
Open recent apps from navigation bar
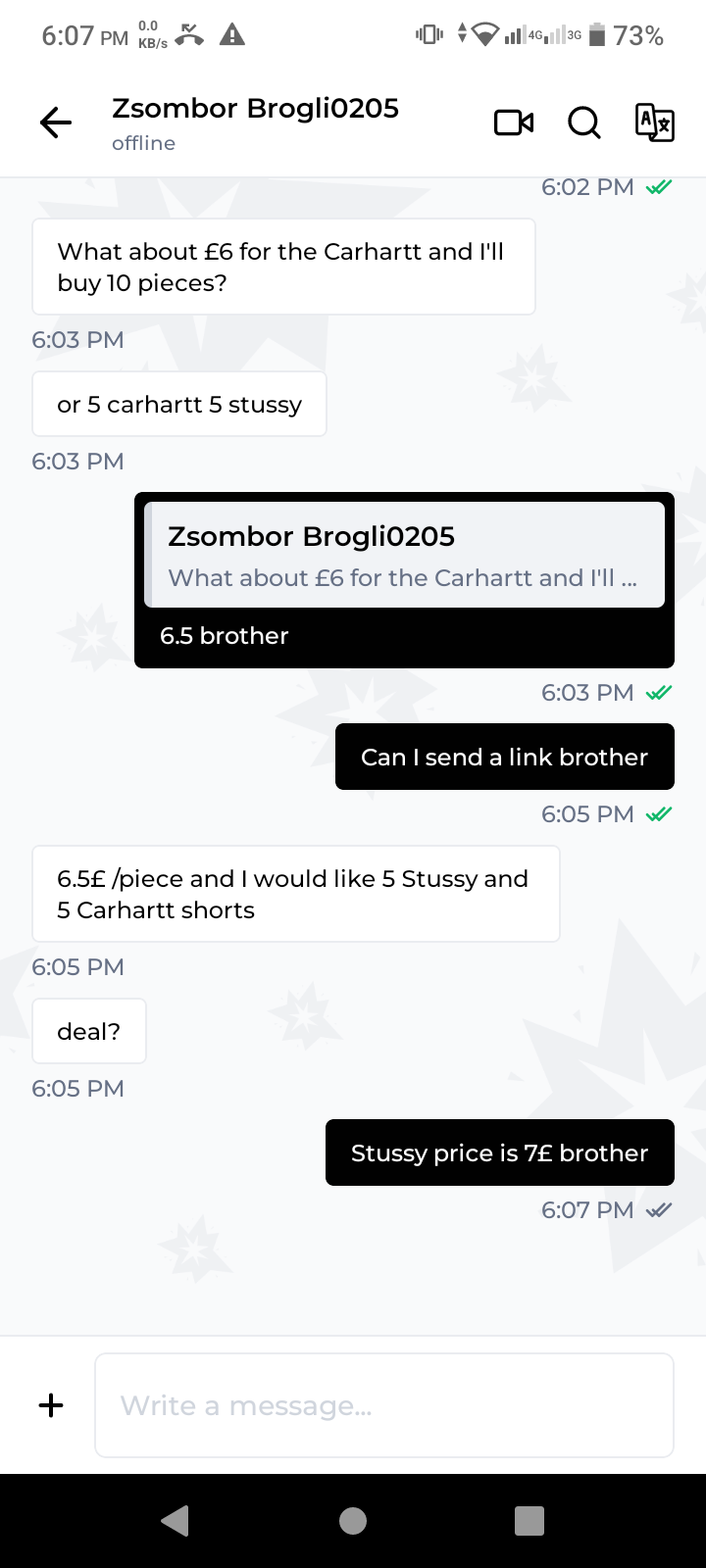(x=529, y=1520)
